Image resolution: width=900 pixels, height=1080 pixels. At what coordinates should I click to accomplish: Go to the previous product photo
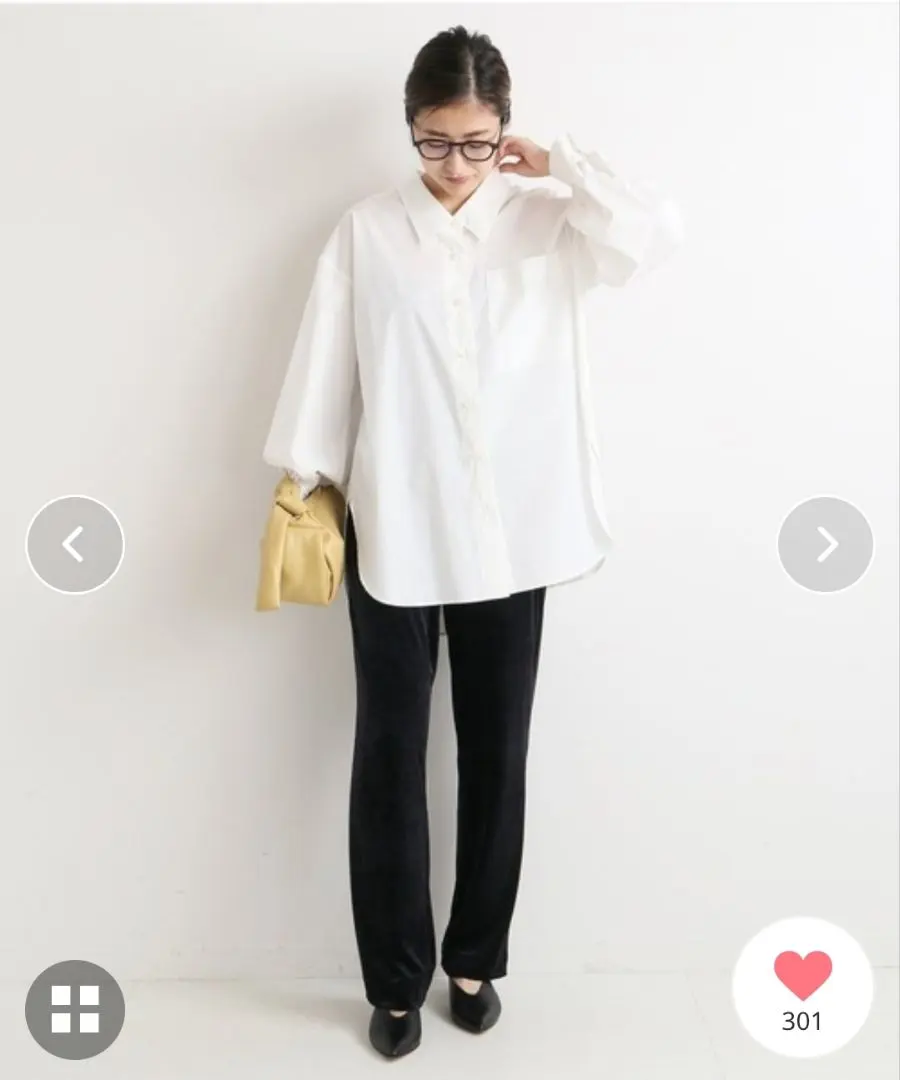tap(75, 545)
